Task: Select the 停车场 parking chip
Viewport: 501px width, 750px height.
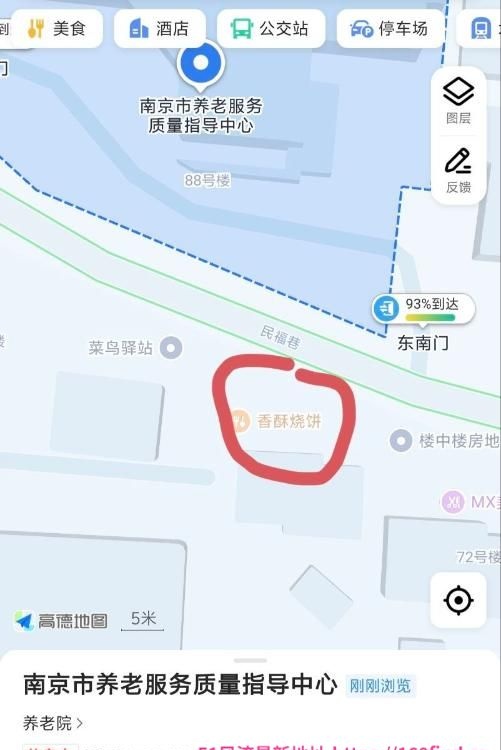Action: [x=390, y=29]
